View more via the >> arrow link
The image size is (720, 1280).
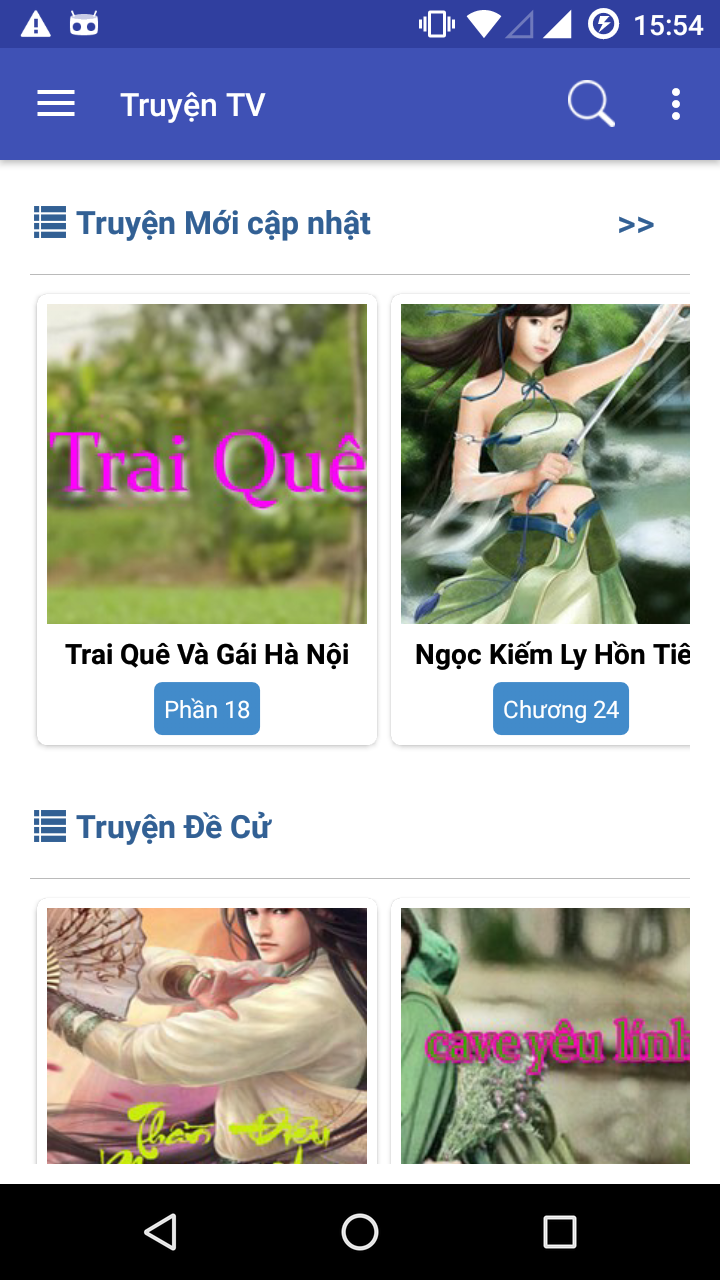pyautogui.click(x=636, y=225)
